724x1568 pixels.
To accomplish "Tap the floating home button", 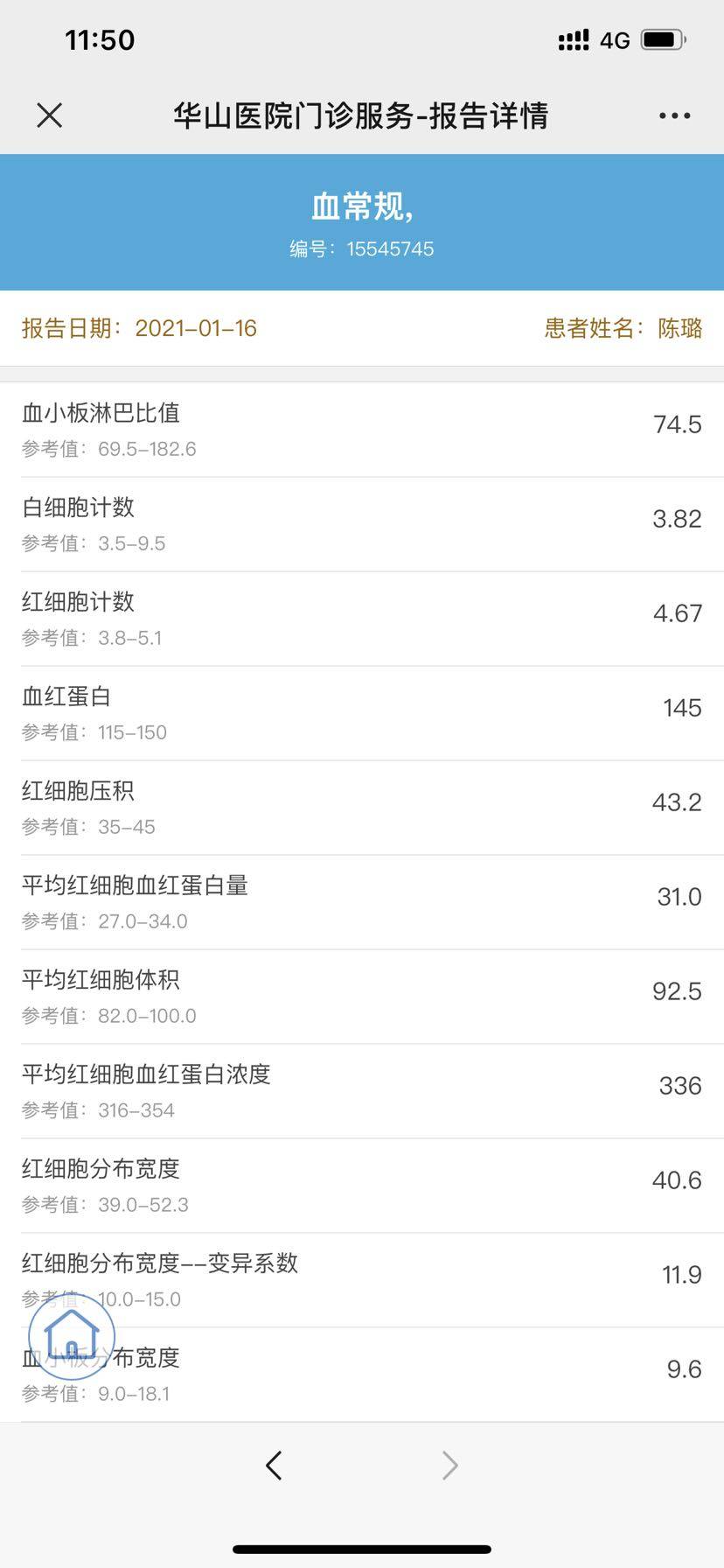I will 72,1335.
